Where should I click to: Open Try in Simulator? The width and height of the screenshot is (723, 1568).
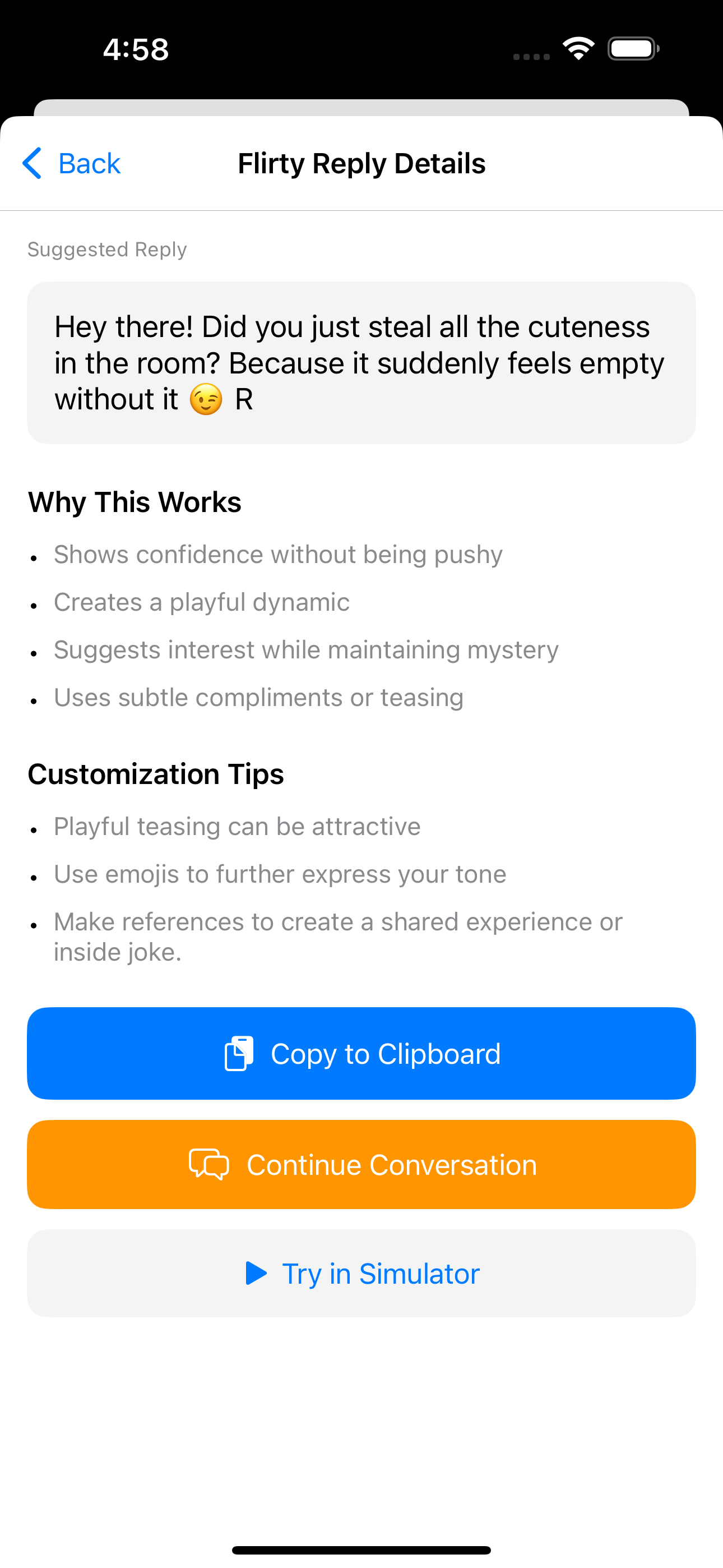click(361, 1274)
